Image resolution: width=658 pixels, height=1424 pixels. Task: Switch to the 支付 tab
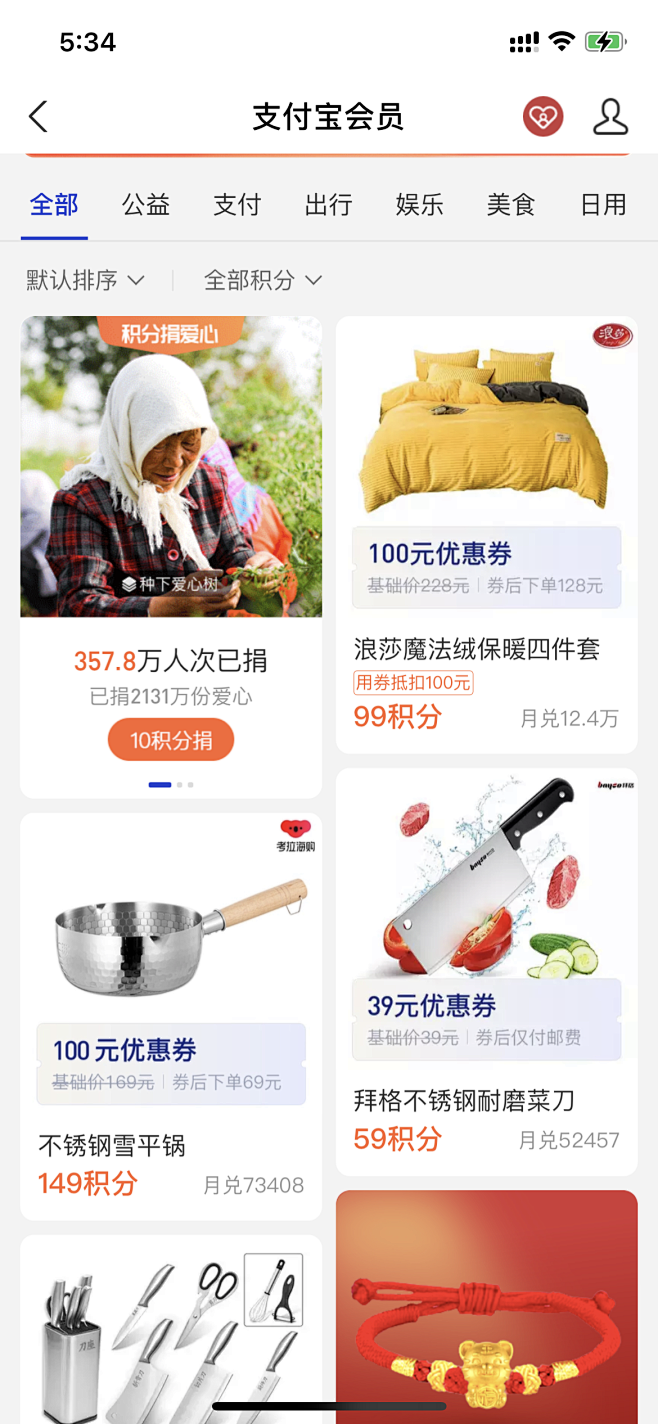tap(237, 205)
